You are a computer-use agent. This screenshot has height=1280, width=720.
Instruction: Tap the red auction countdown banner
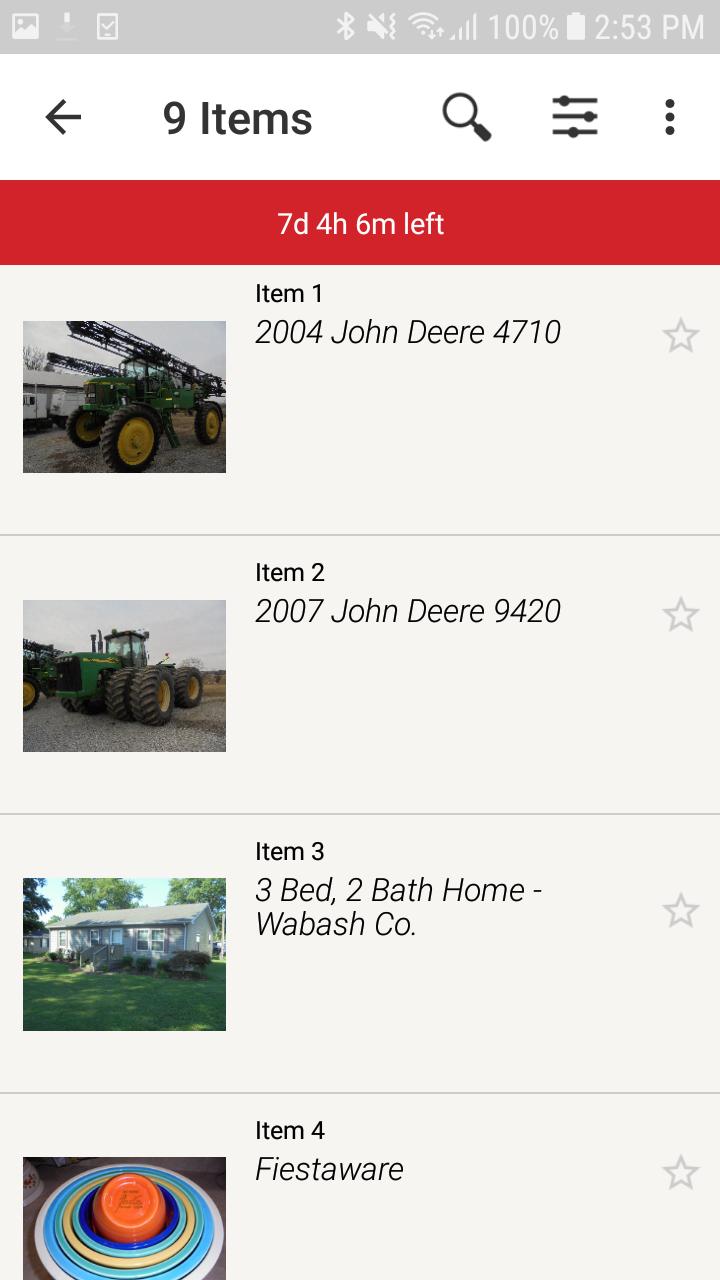click(360, 223)
